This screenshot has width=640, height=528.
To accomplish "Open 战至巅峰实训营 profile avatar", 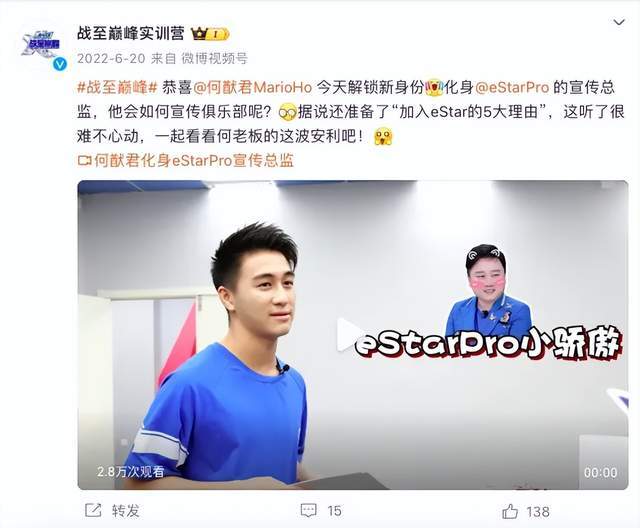I will click(42, 45).
